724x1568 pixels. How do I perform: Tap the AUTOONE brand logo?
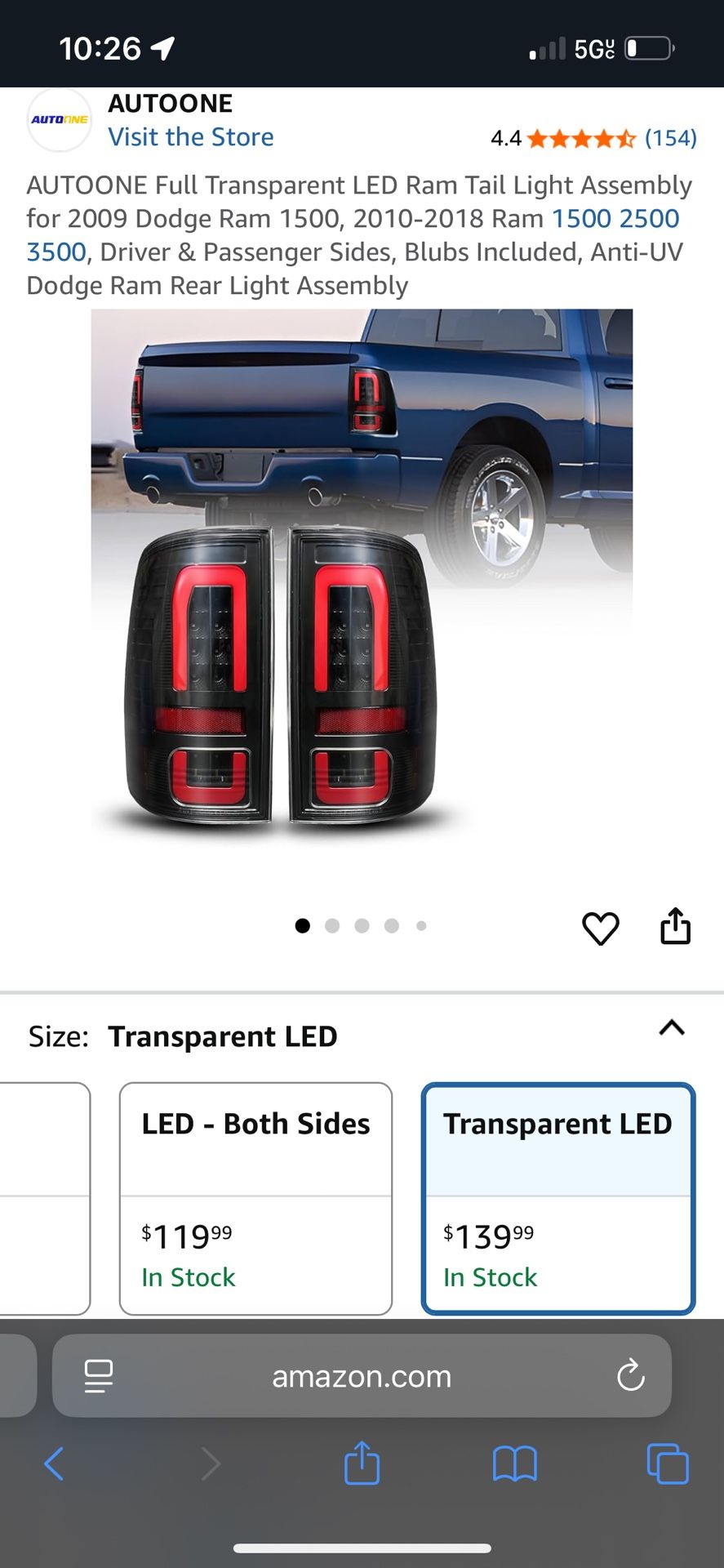click(60, 120)
